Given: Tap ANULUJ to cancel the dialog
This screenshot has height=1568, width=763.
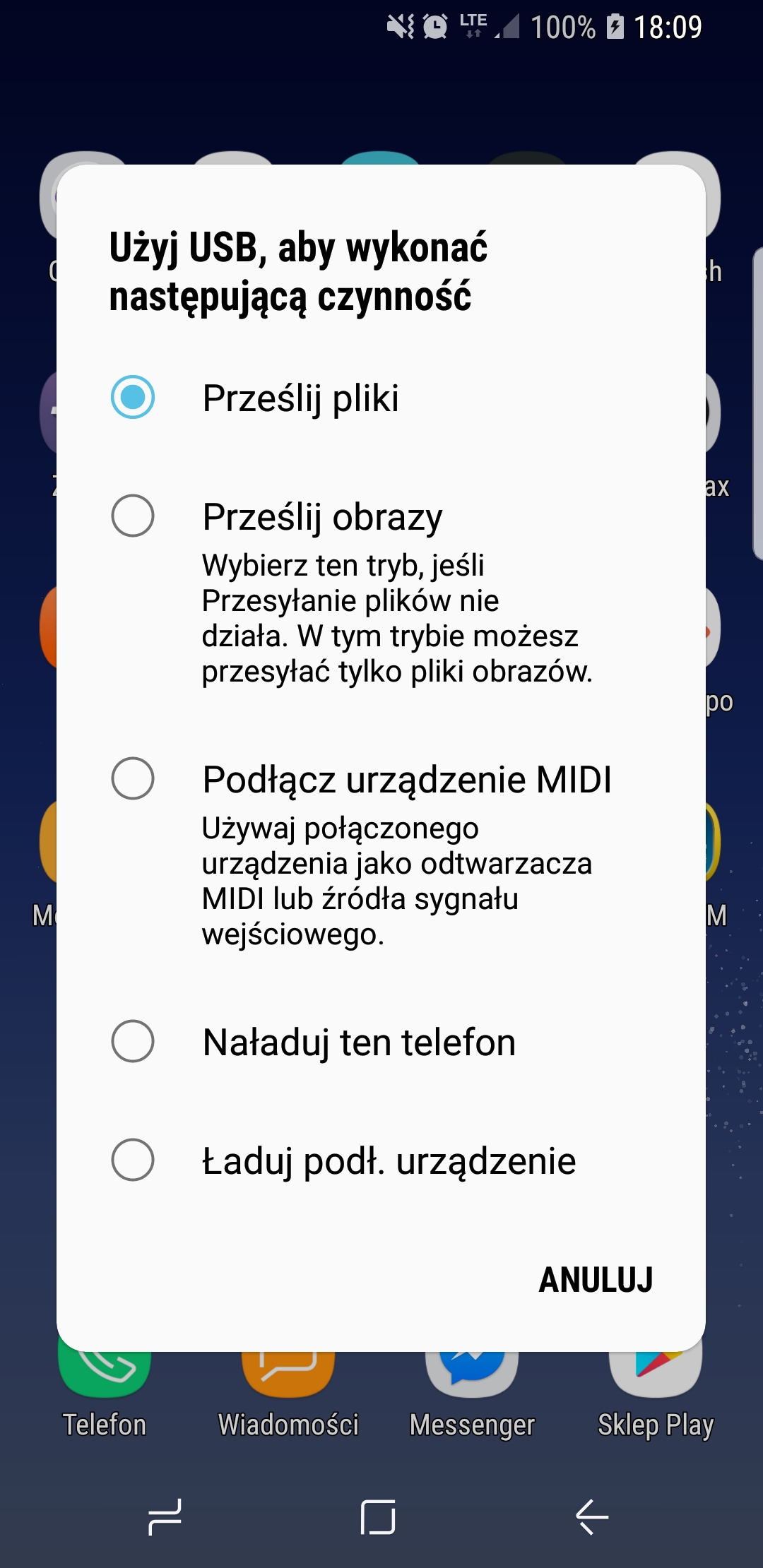Looking at the screenshot, I should tap(596, 1280).
